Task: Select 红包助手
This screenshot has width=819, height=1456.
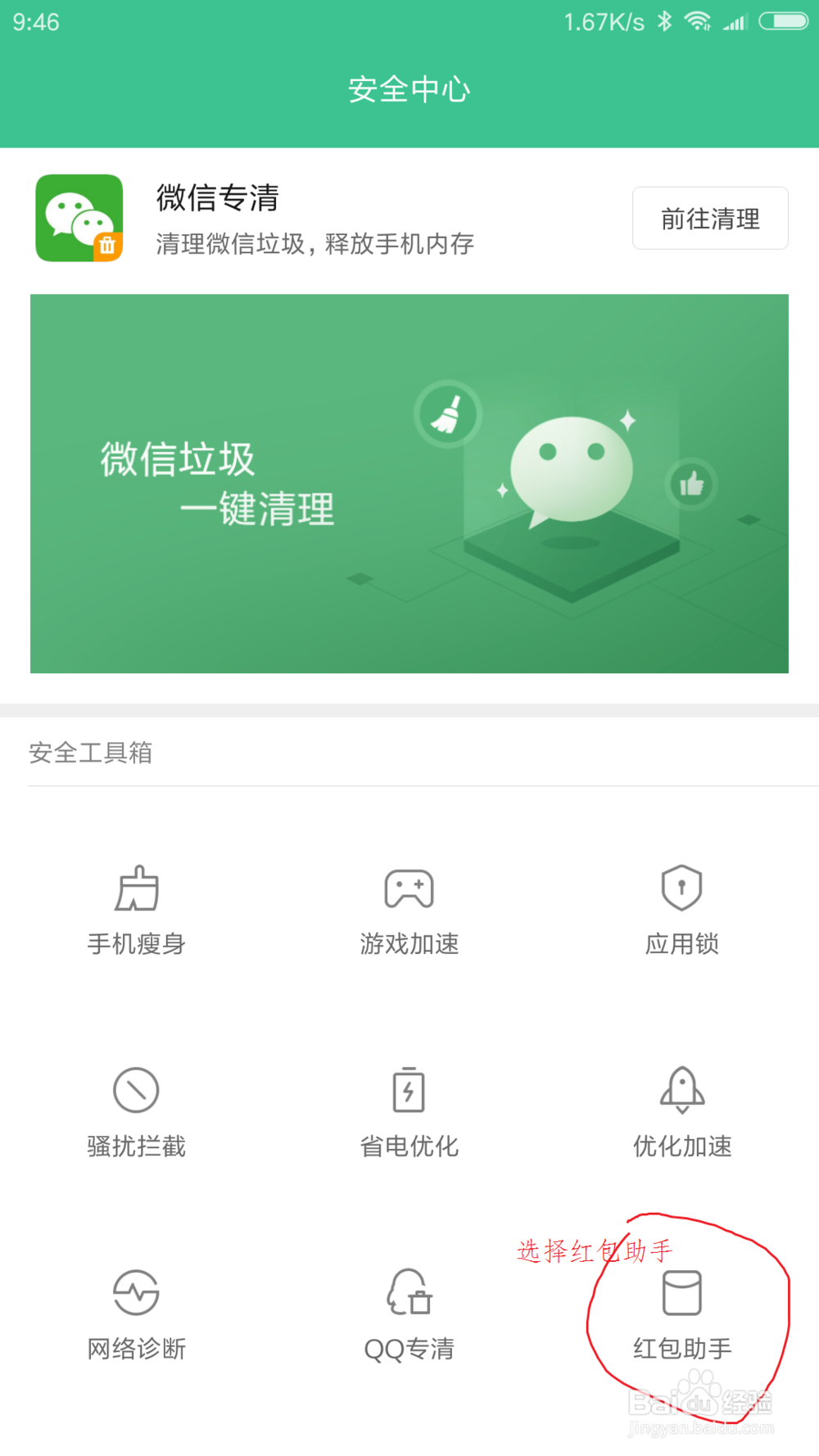Action: tap(682, 1314)
